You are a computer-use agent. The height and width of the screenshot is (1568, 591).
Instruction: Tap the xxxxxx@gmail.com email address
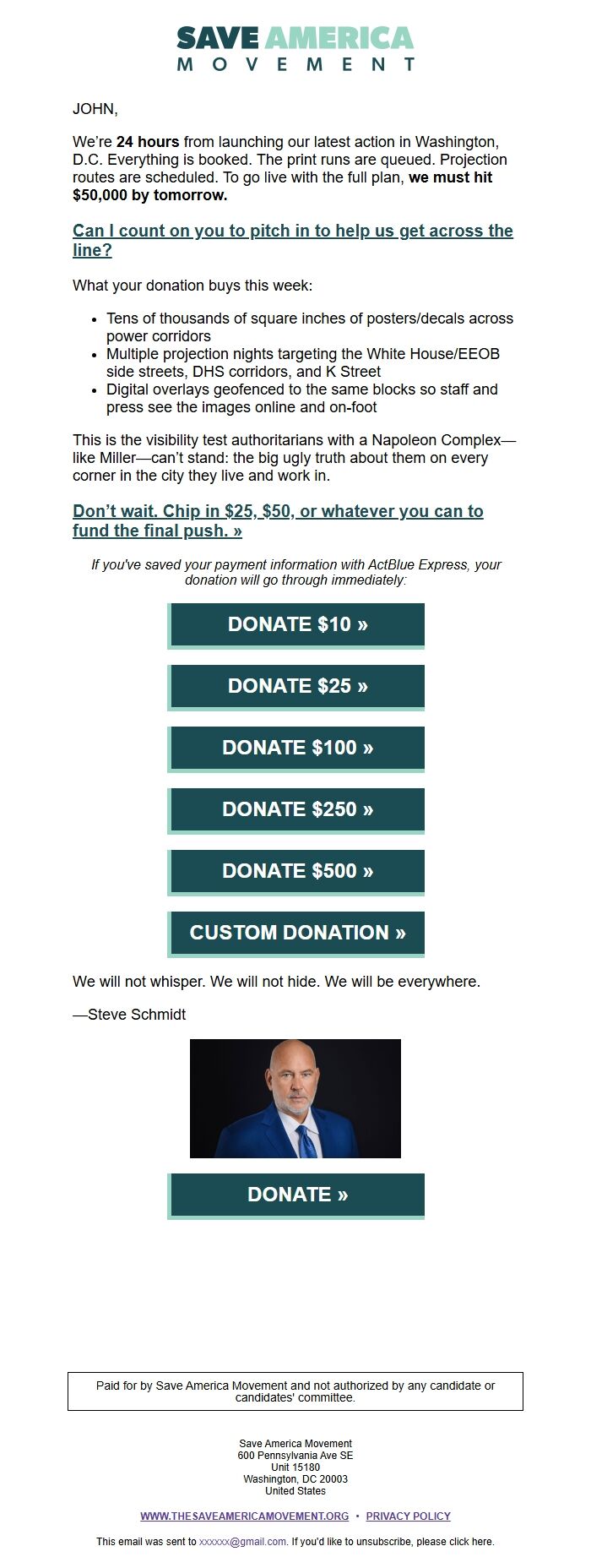click(242, 1542)
